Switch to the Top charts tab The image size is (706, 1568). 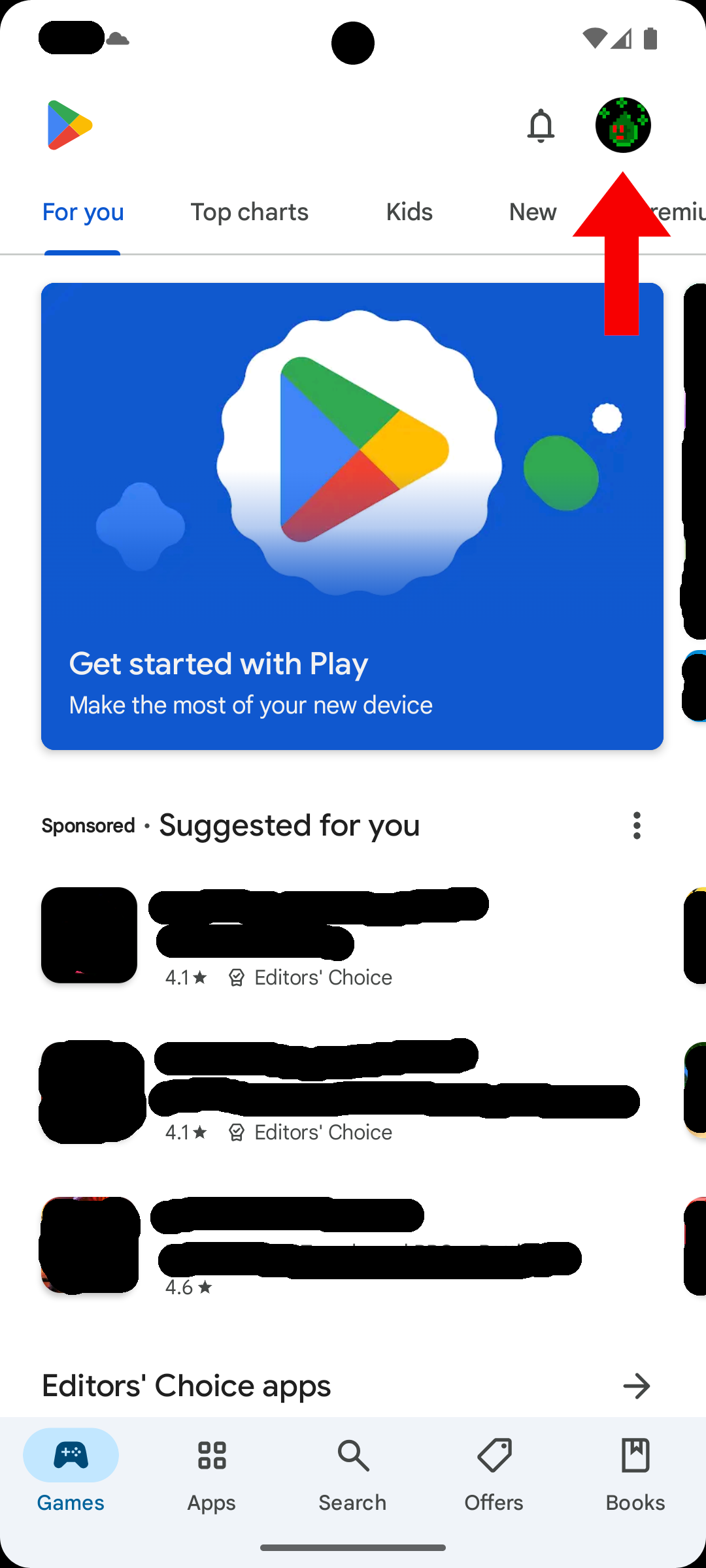(x=249, y=212)
